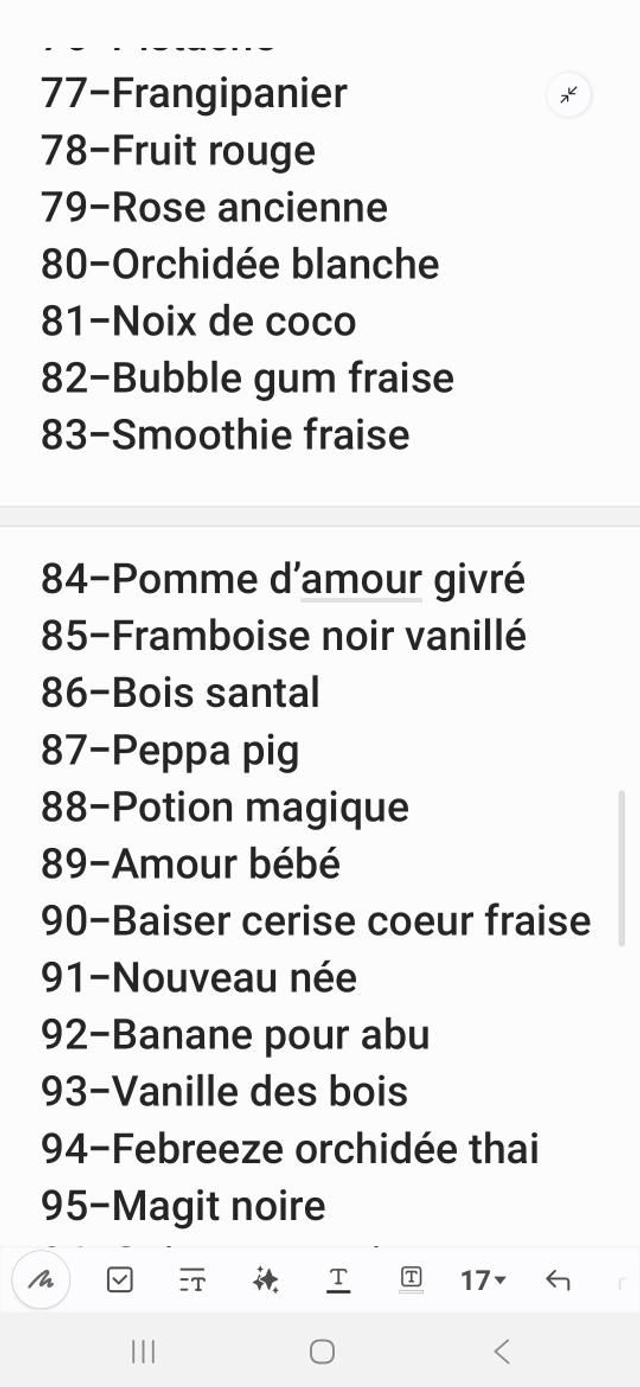Image resolution: width=640 pixels, height=1387 pixels.
Task: Open the font size 17 dropdown
Action: (x=483, y=1279)
